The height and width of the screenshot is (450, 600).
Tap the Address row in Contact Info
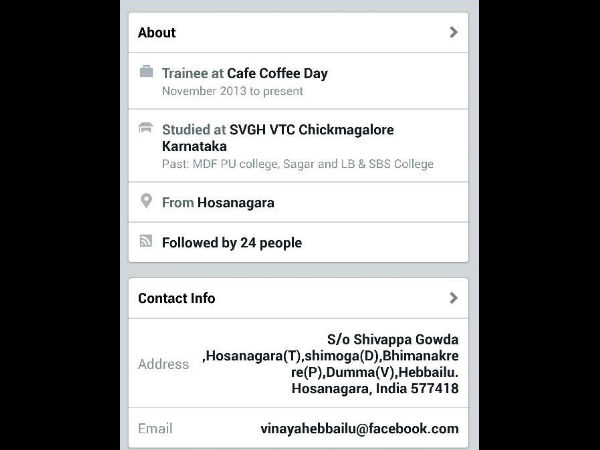point(298,364)
